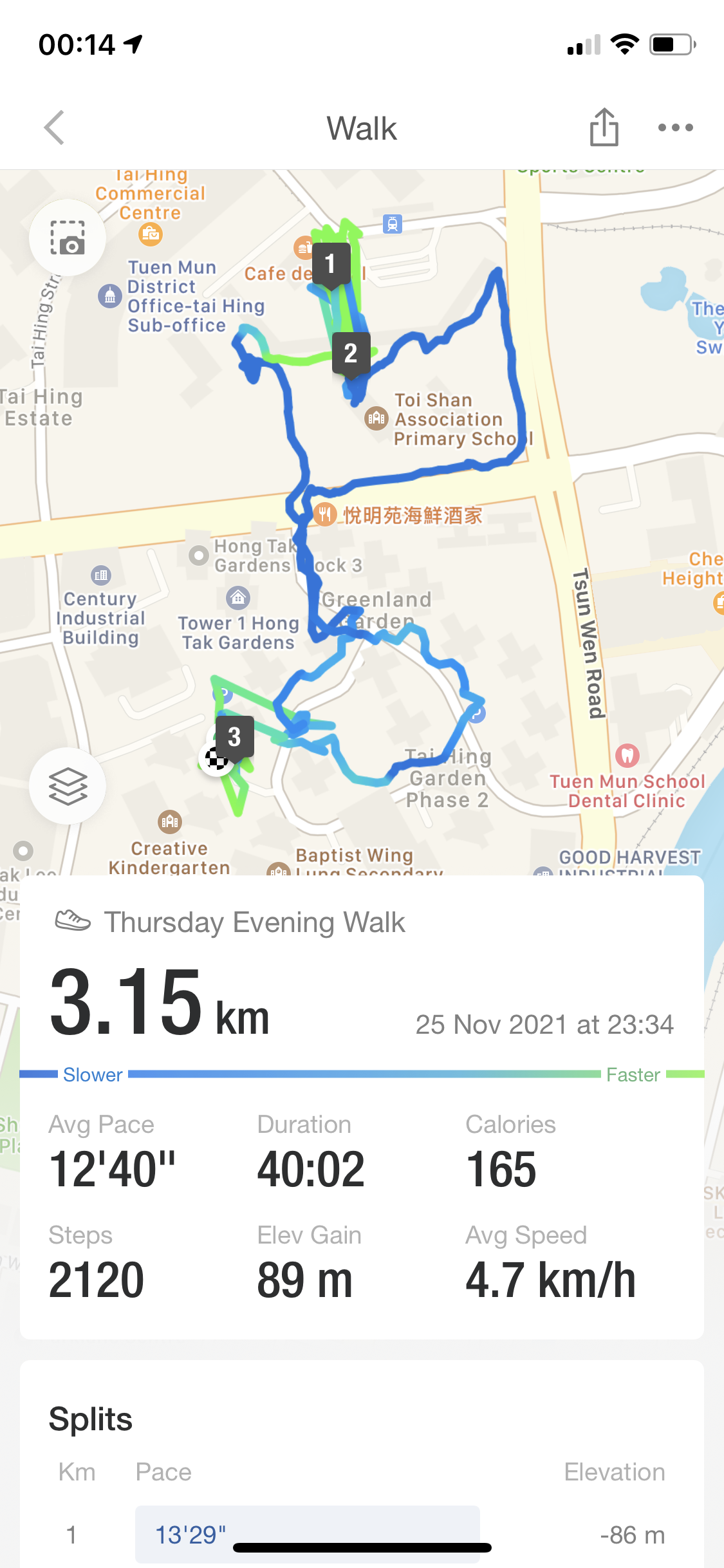Open the map layers selector
Viewport: 724px width, 1568px height.
(x=68, y=785)
